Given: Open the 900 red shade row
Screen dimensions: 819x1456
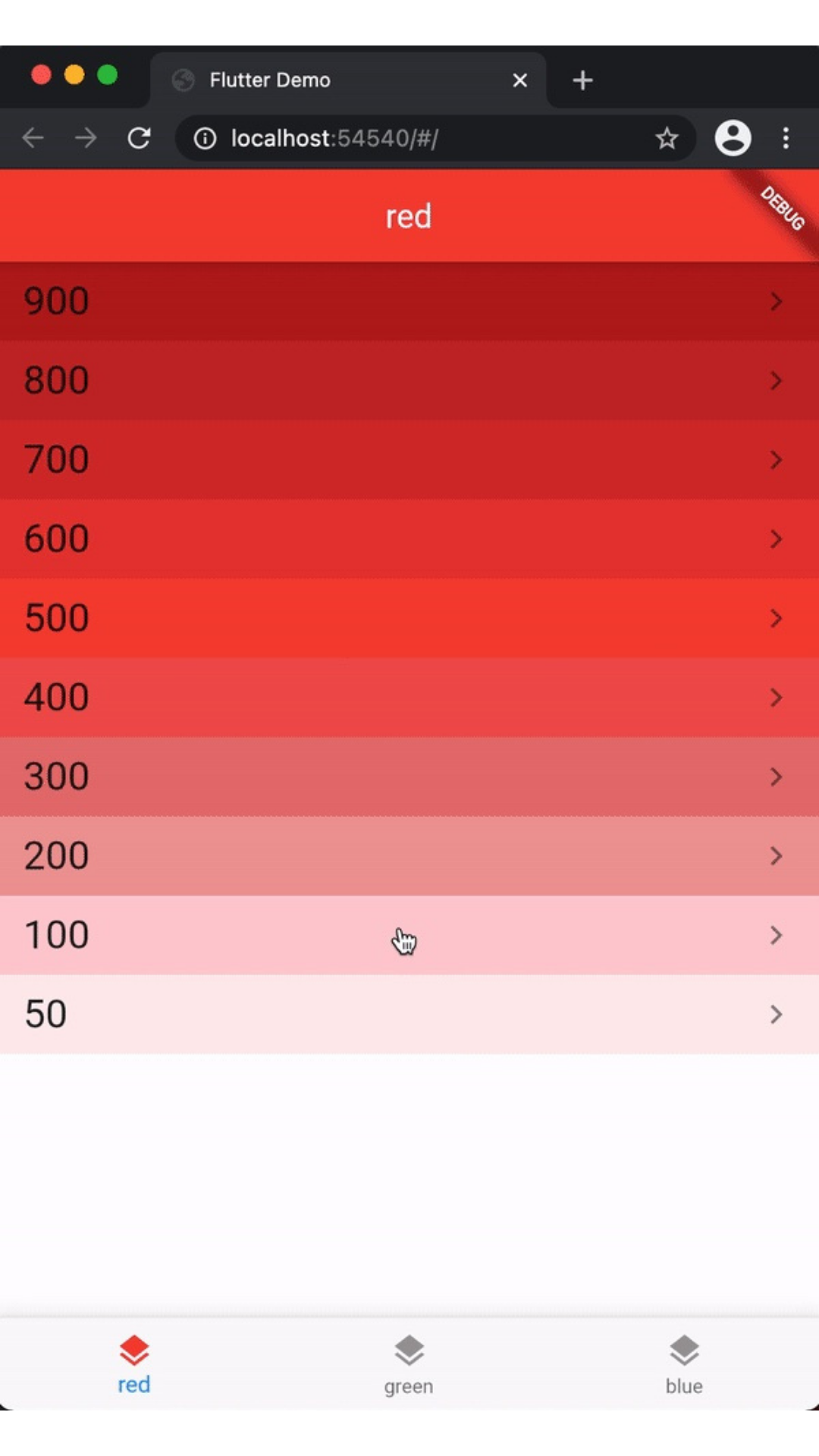Looking at the screenshot, I should pos(409,301).
